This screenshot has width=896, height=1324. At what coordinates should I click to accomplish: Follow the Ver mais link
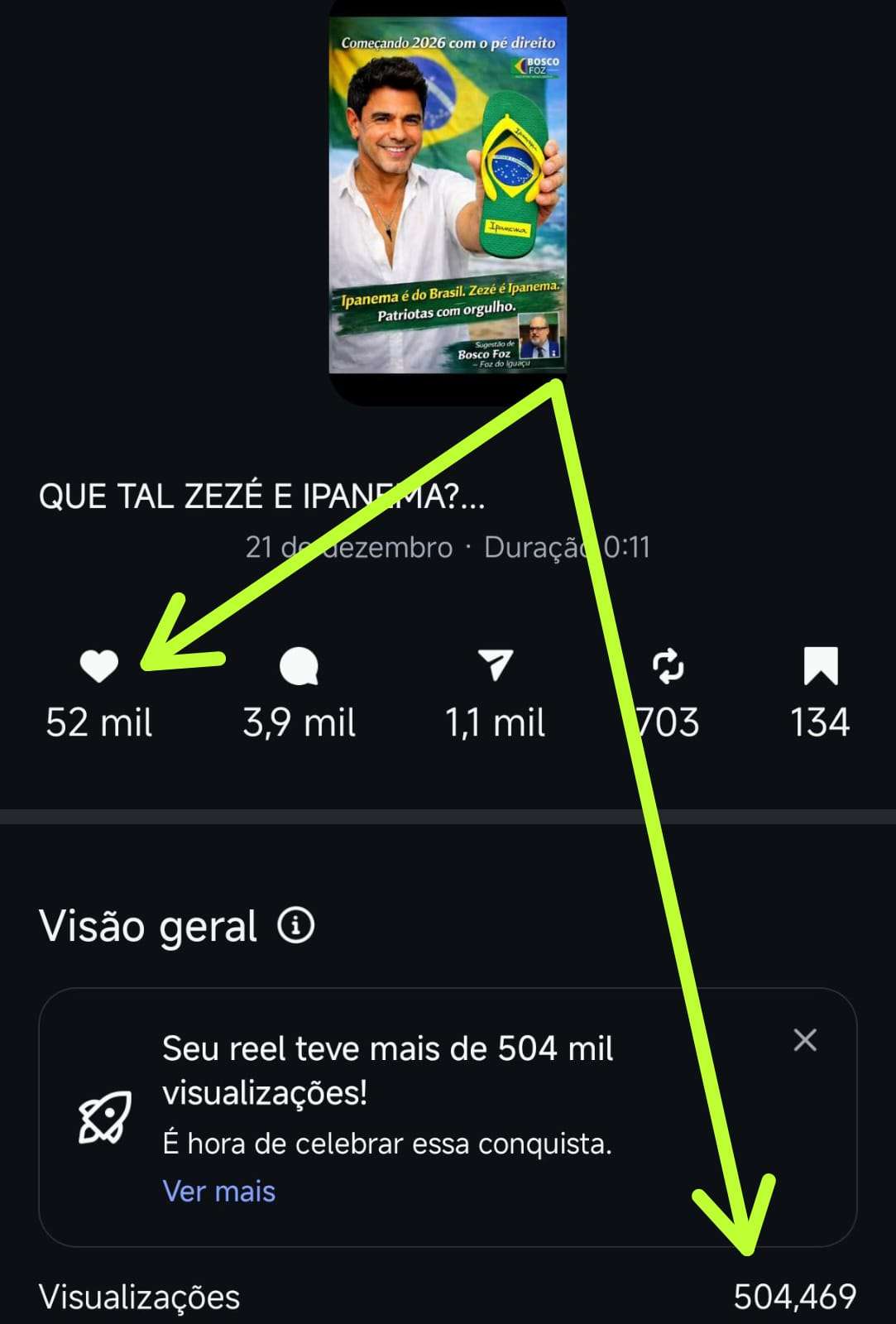[x=219, y=1192]
